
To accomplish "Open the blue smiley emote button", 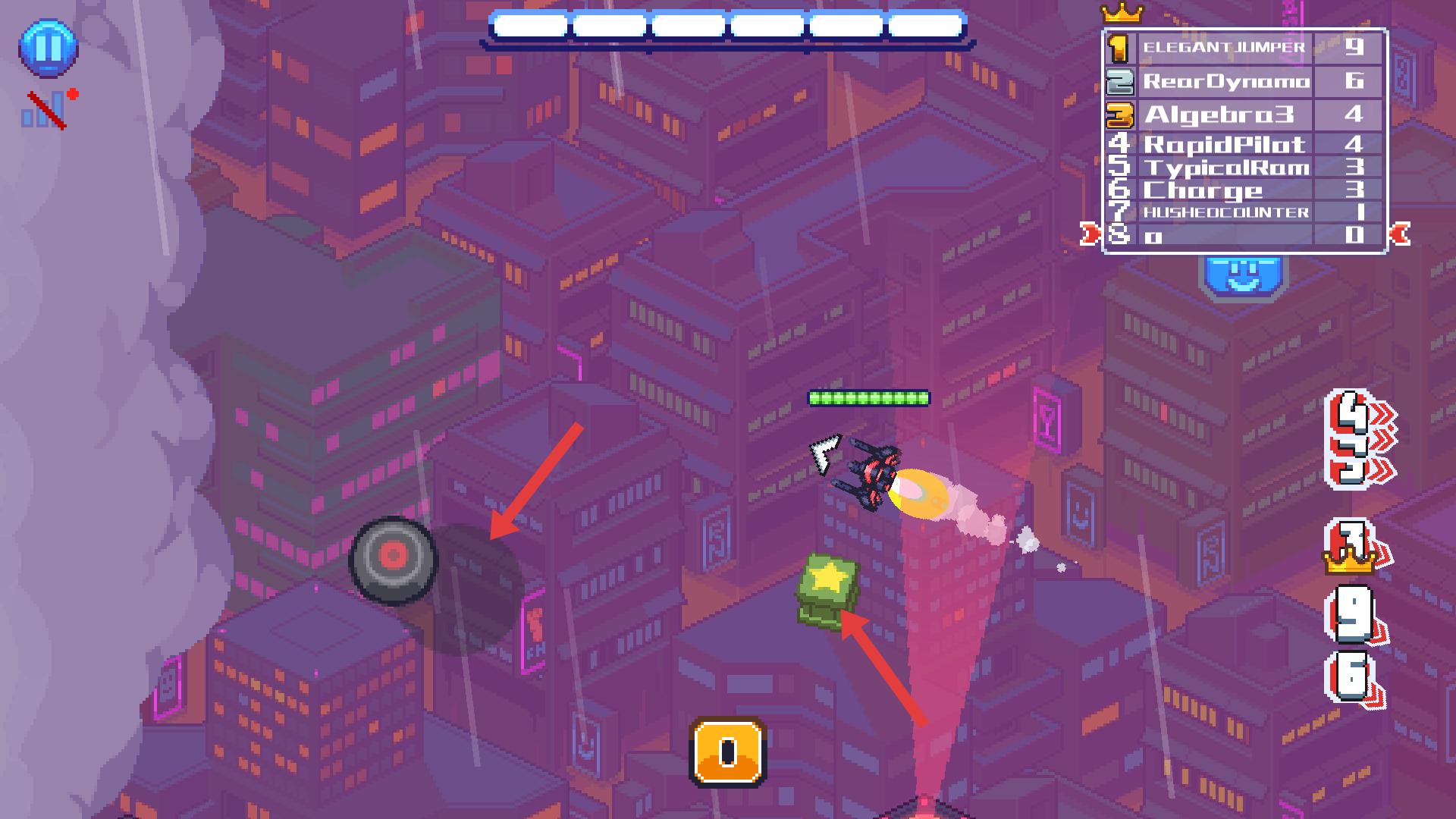I will pyautogui.click(x=1242, y=276).
